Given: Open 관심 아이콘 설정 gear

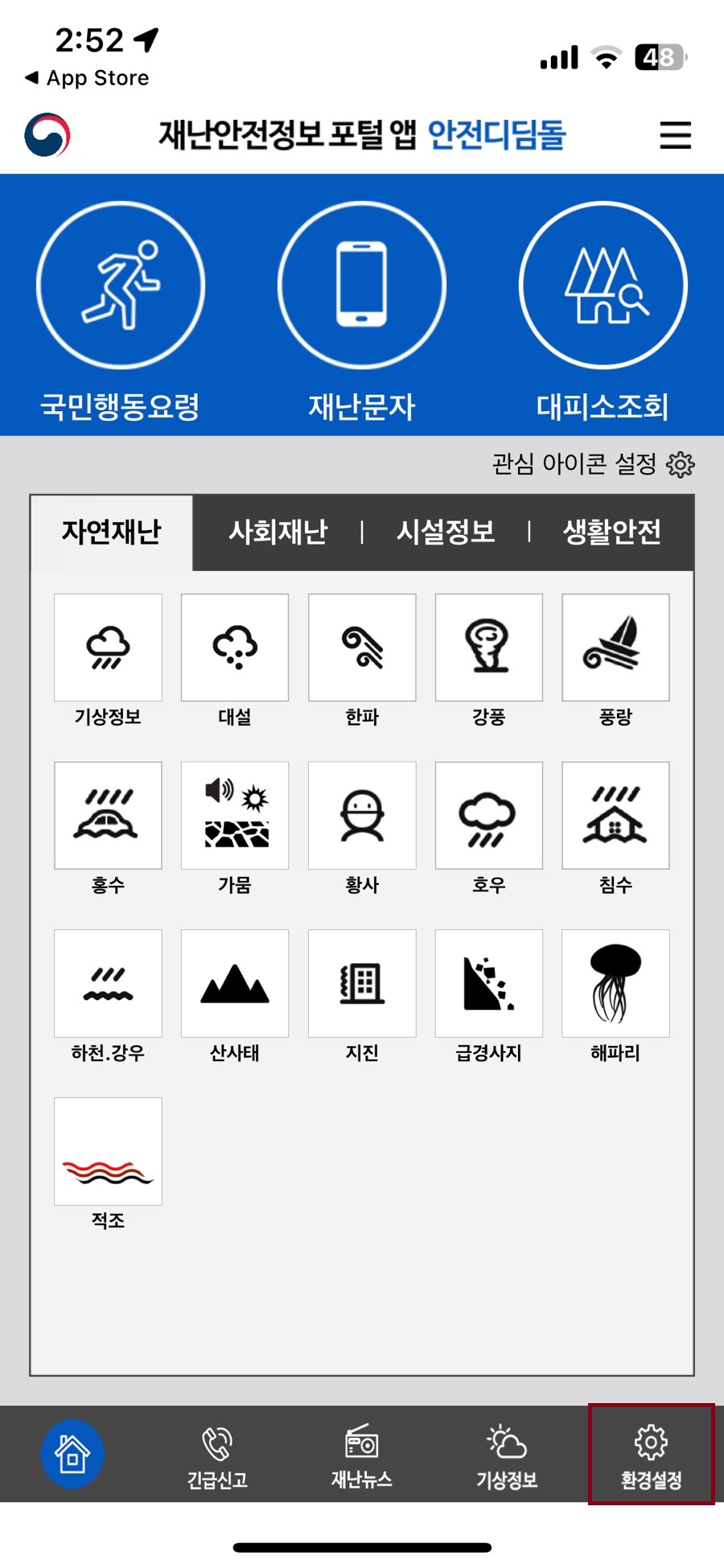Looking at the screenshot, I should pyautogui.click(x=681, y=464).
